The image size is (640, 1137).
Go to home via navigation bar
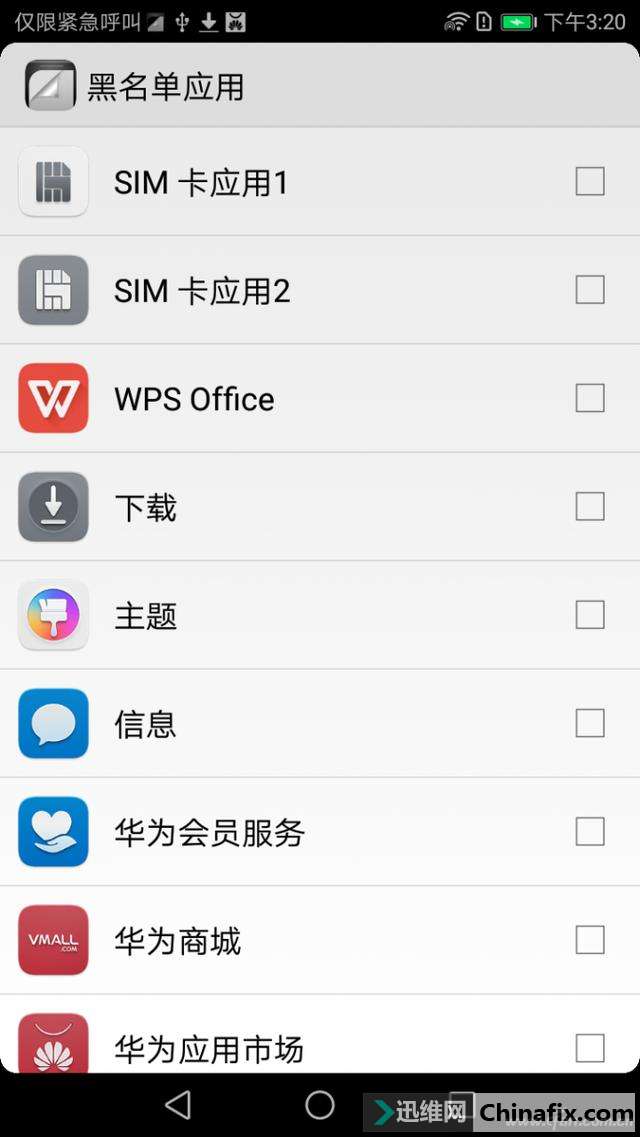320,1104
